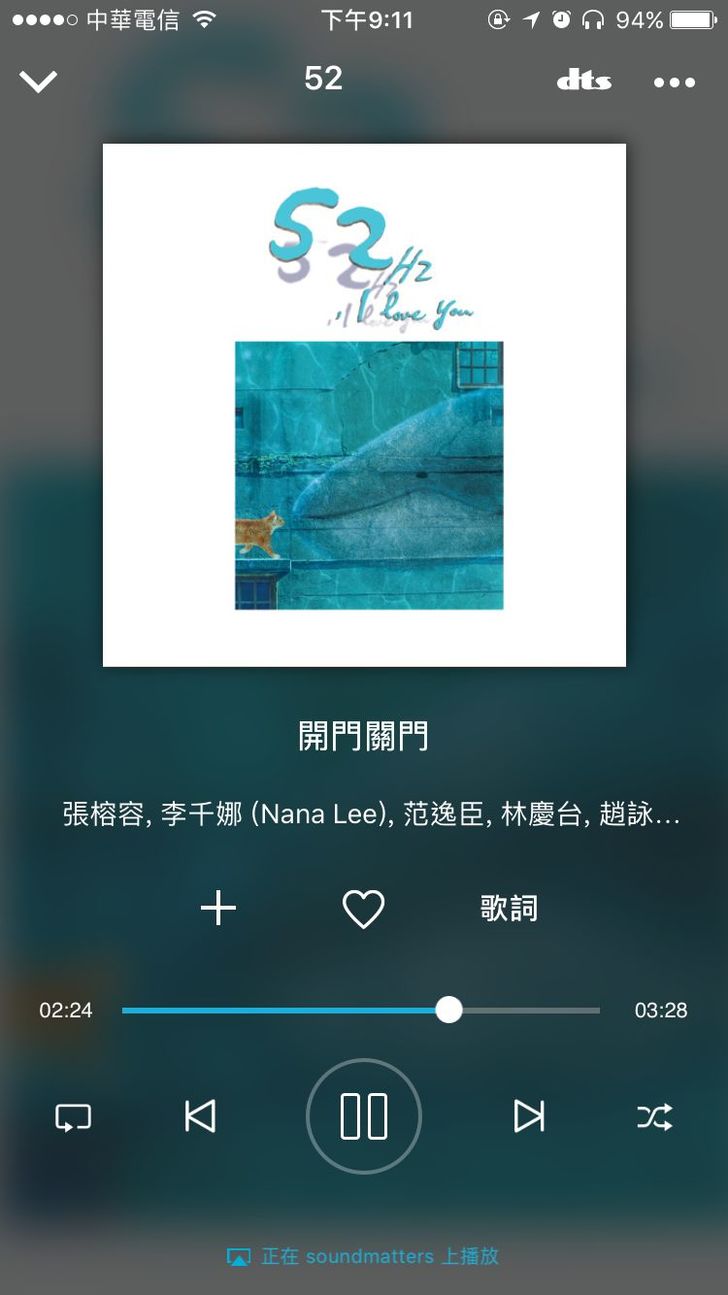This screenshot has width=728, height=1295.
Task: Open the artist names under the song
Action: point(371,814)
